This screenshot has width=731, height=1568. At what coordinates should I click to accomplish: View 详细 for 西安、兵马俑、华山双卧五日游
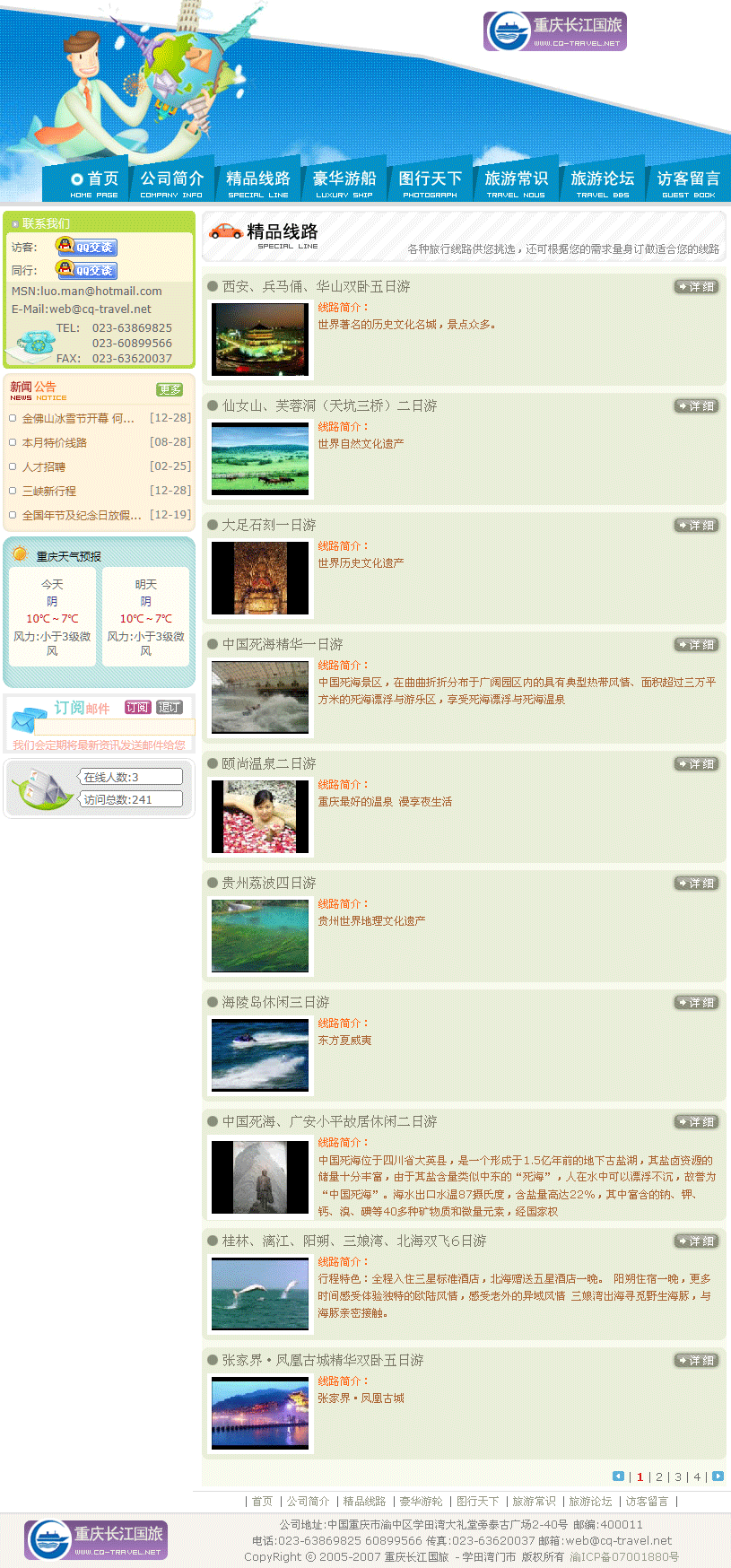click(696, 287)
